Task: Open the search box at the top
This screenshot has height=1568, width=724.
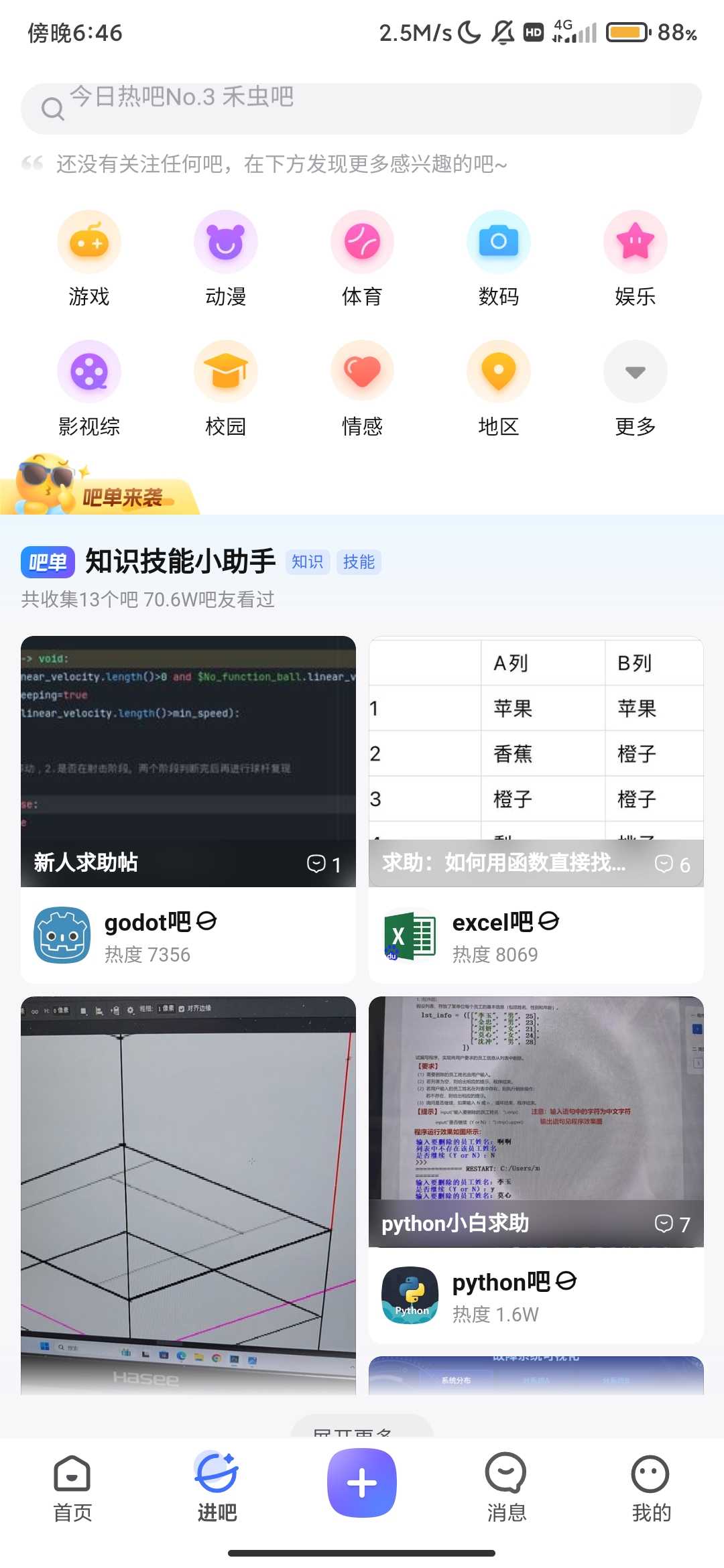Action: tap(362, 109)
